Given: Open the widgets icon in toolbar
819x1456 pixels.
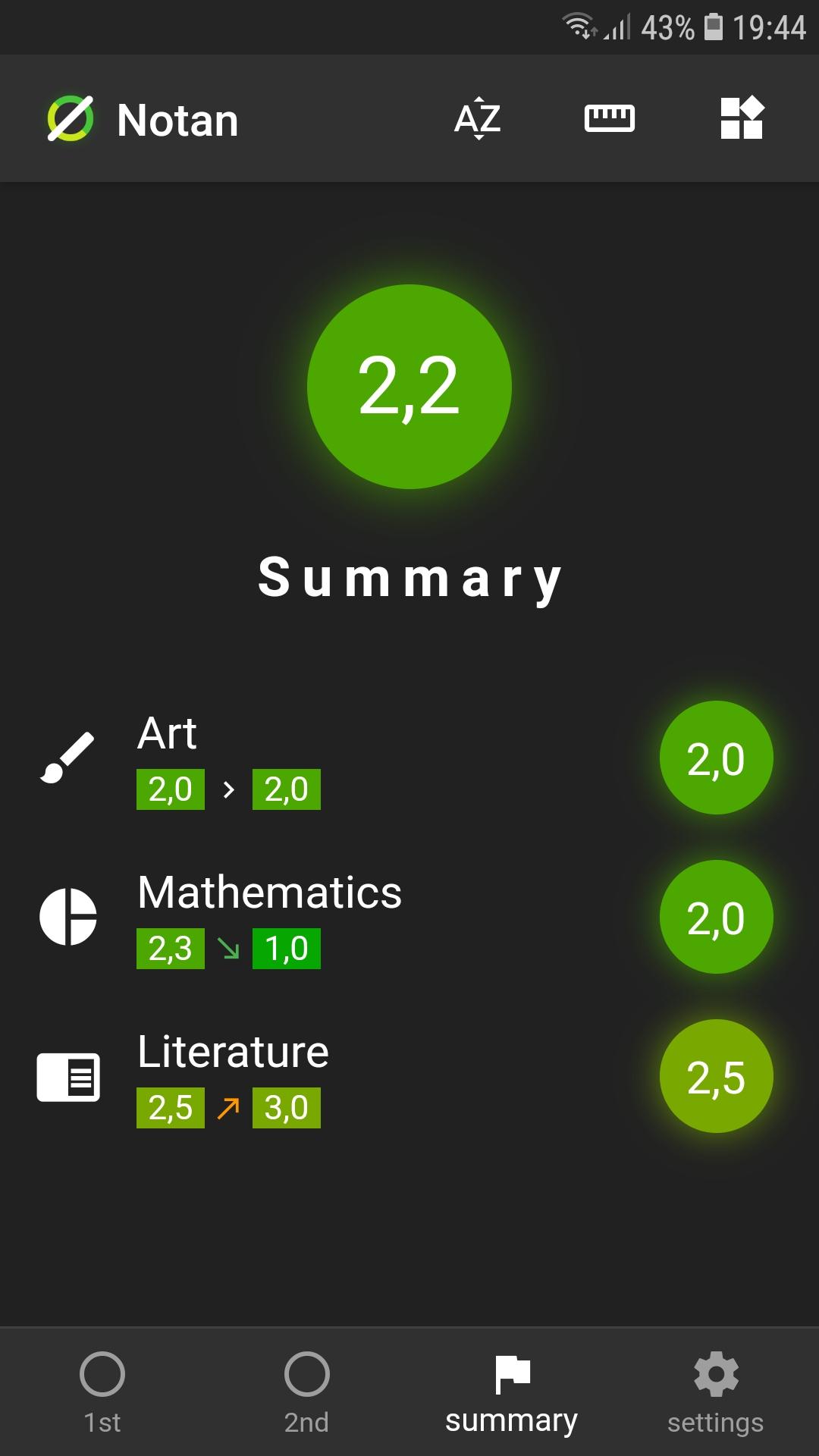Looking at the screenshot, I should point(741,119).
